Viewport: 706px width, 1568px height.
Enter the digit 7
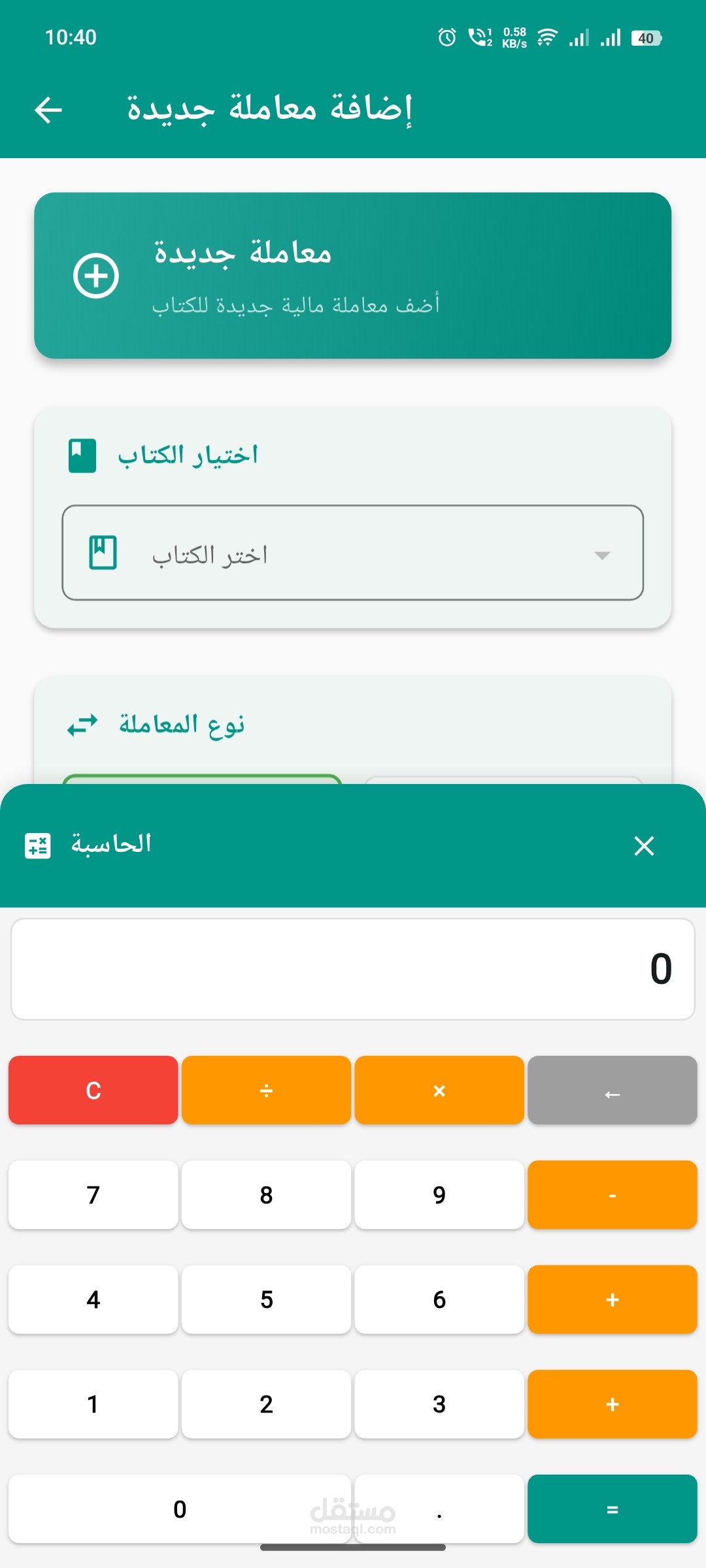93,1195
